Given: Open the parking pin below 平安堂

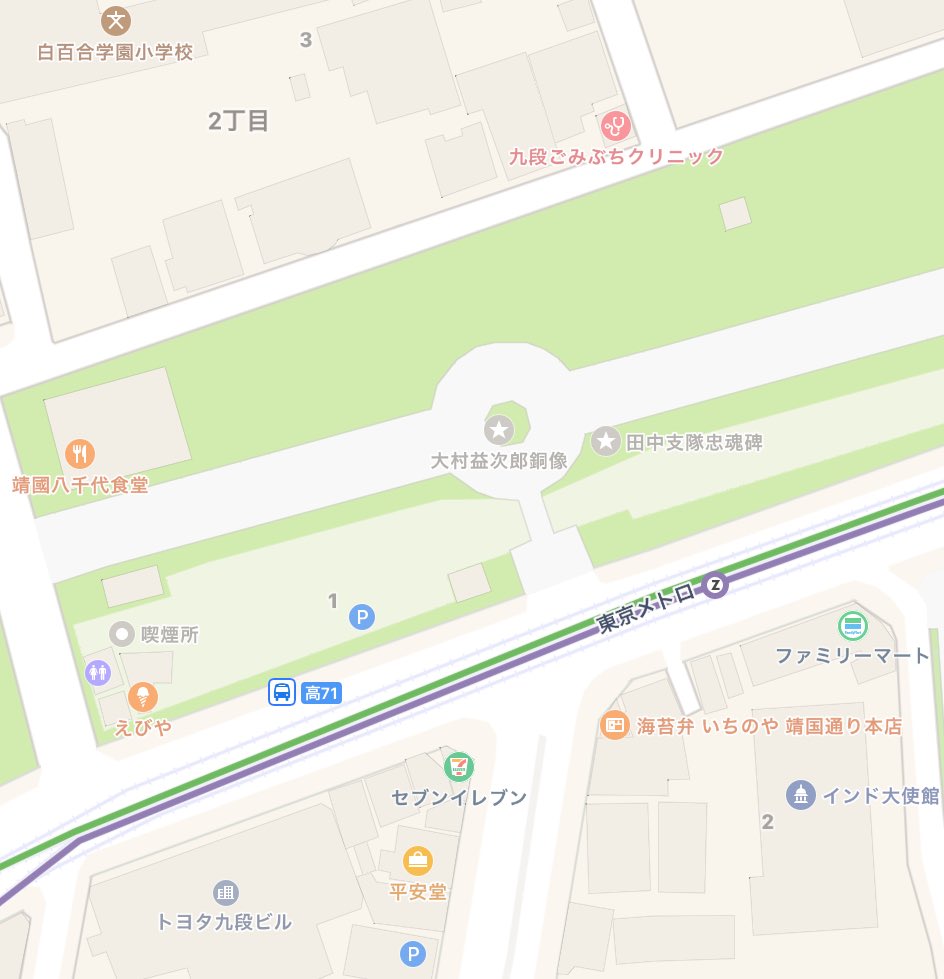Looking at the screenshot, I should coord(412,954).
